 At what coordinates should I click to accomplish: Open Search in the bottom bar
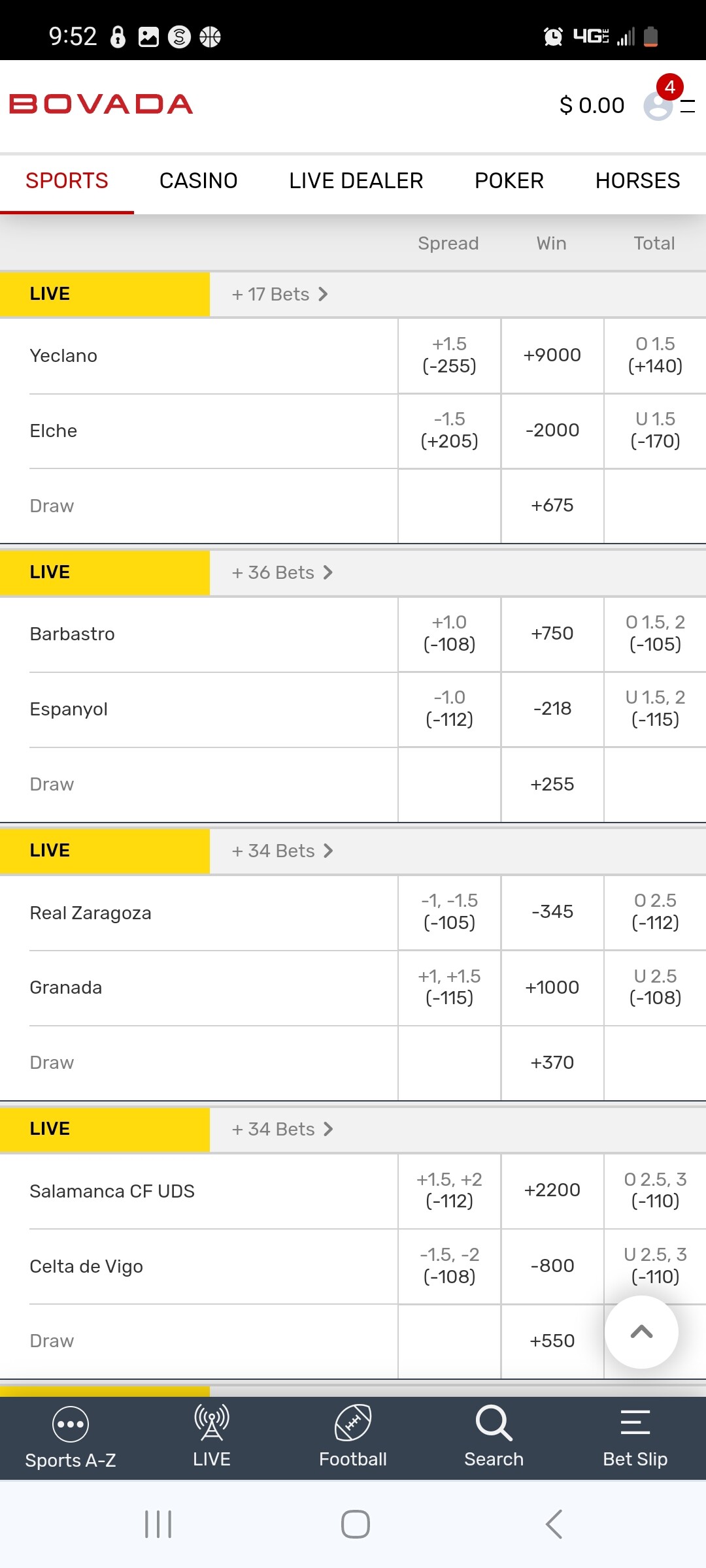click(494, 1437)
